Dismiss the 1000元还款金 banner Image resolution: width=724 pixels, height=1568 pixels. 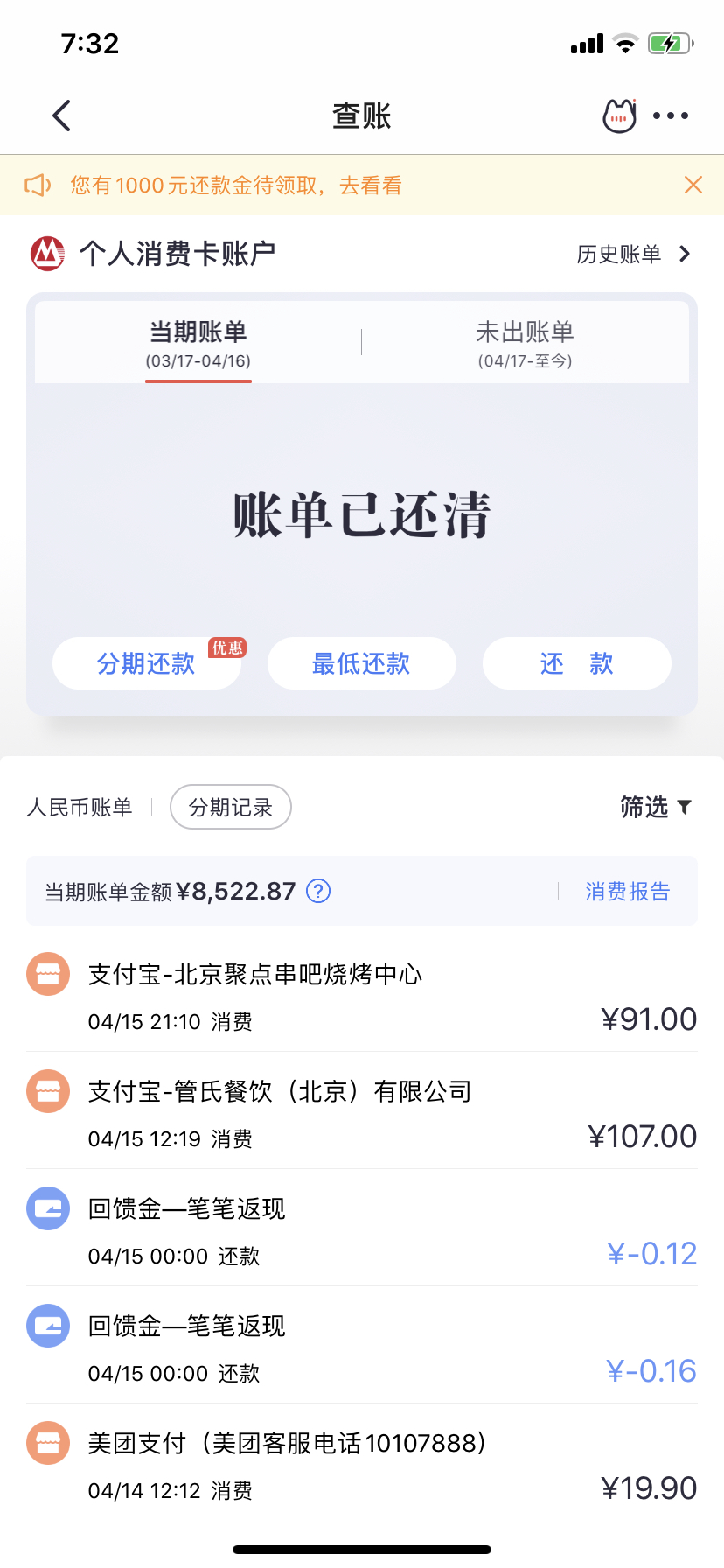(x=693, y=185)
